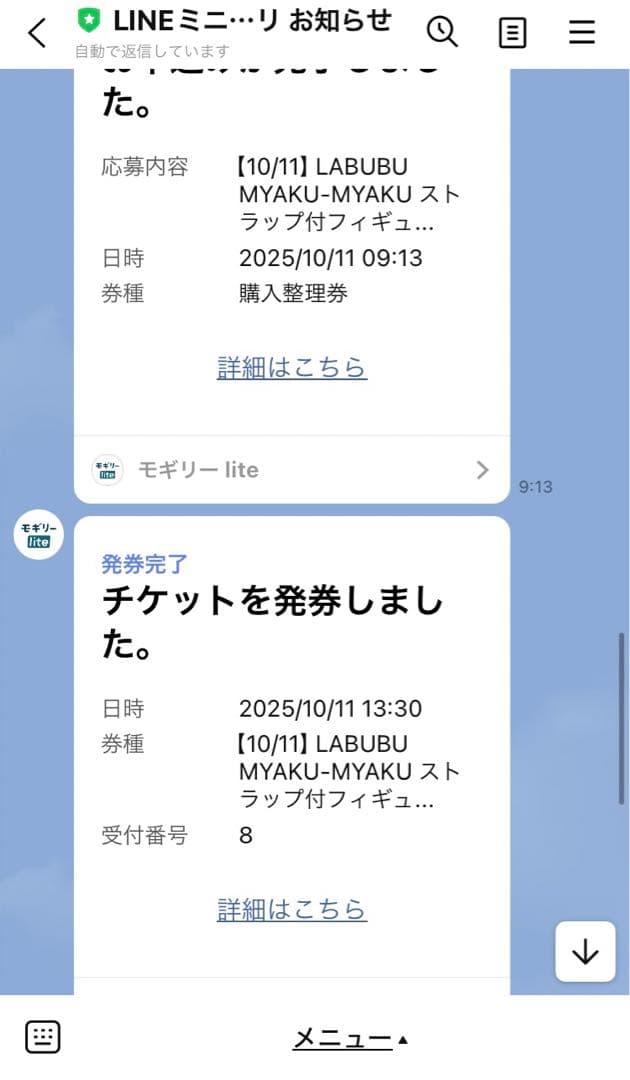Open the モギリー lite footer row
630x1080 pixels.
coord(291,469)
